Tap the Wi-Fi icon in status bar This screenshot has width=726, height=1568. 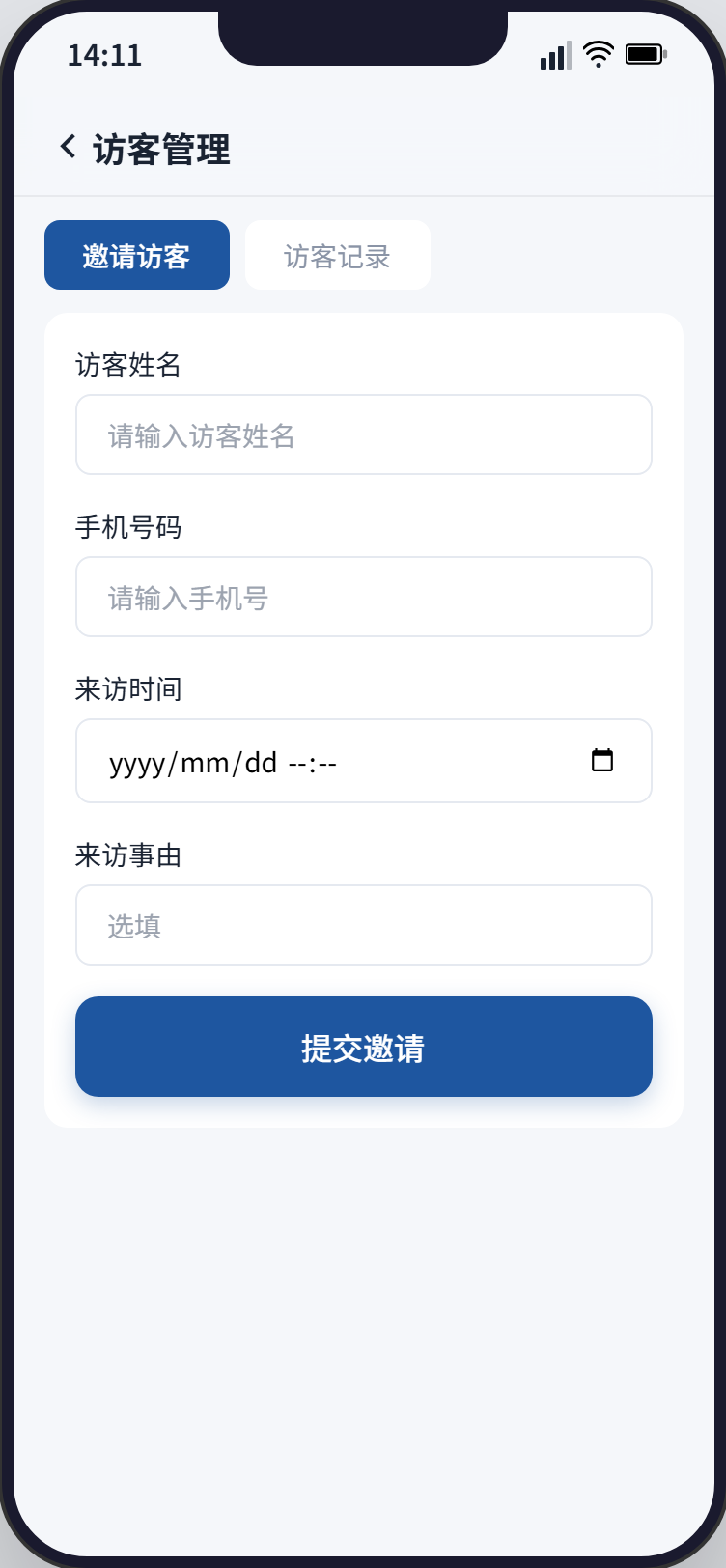597,54
